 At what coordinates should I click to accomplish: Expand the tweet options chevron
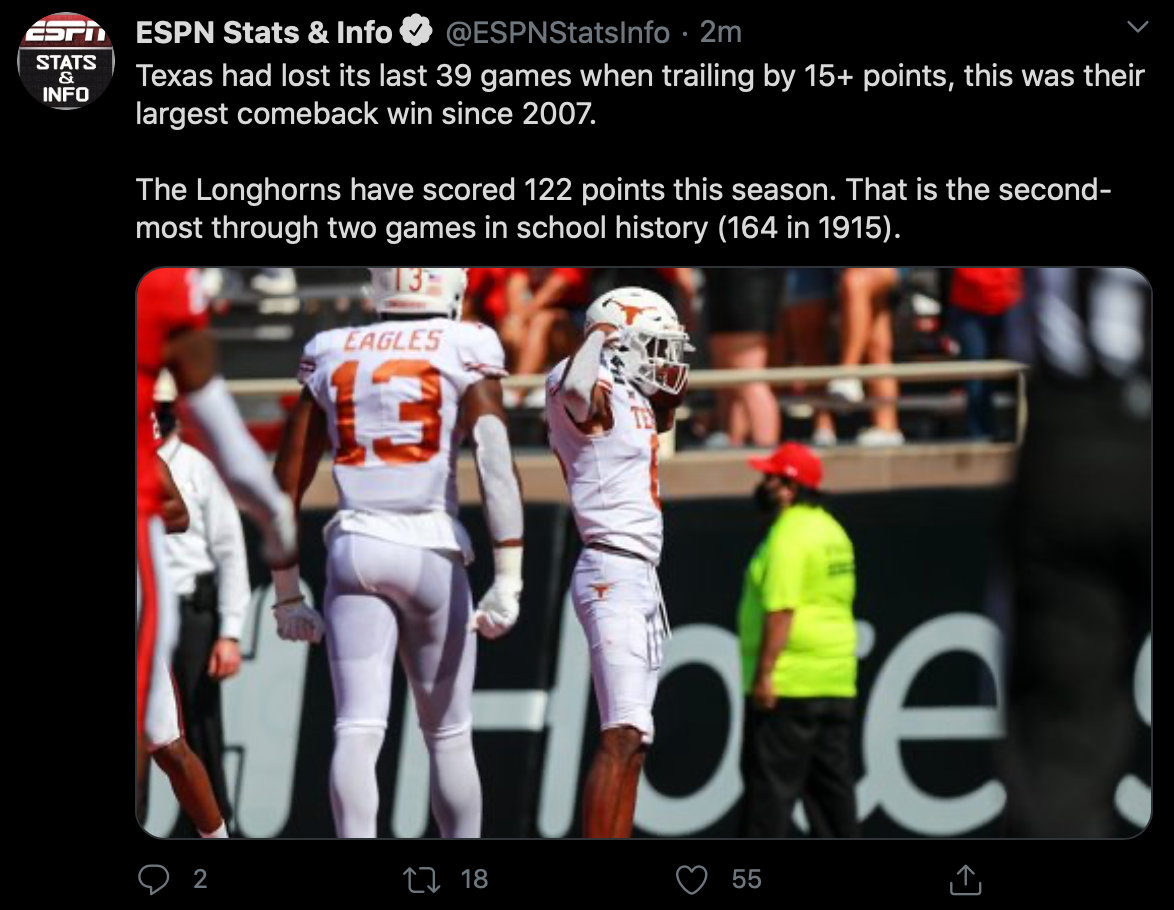click(1137, 28)
